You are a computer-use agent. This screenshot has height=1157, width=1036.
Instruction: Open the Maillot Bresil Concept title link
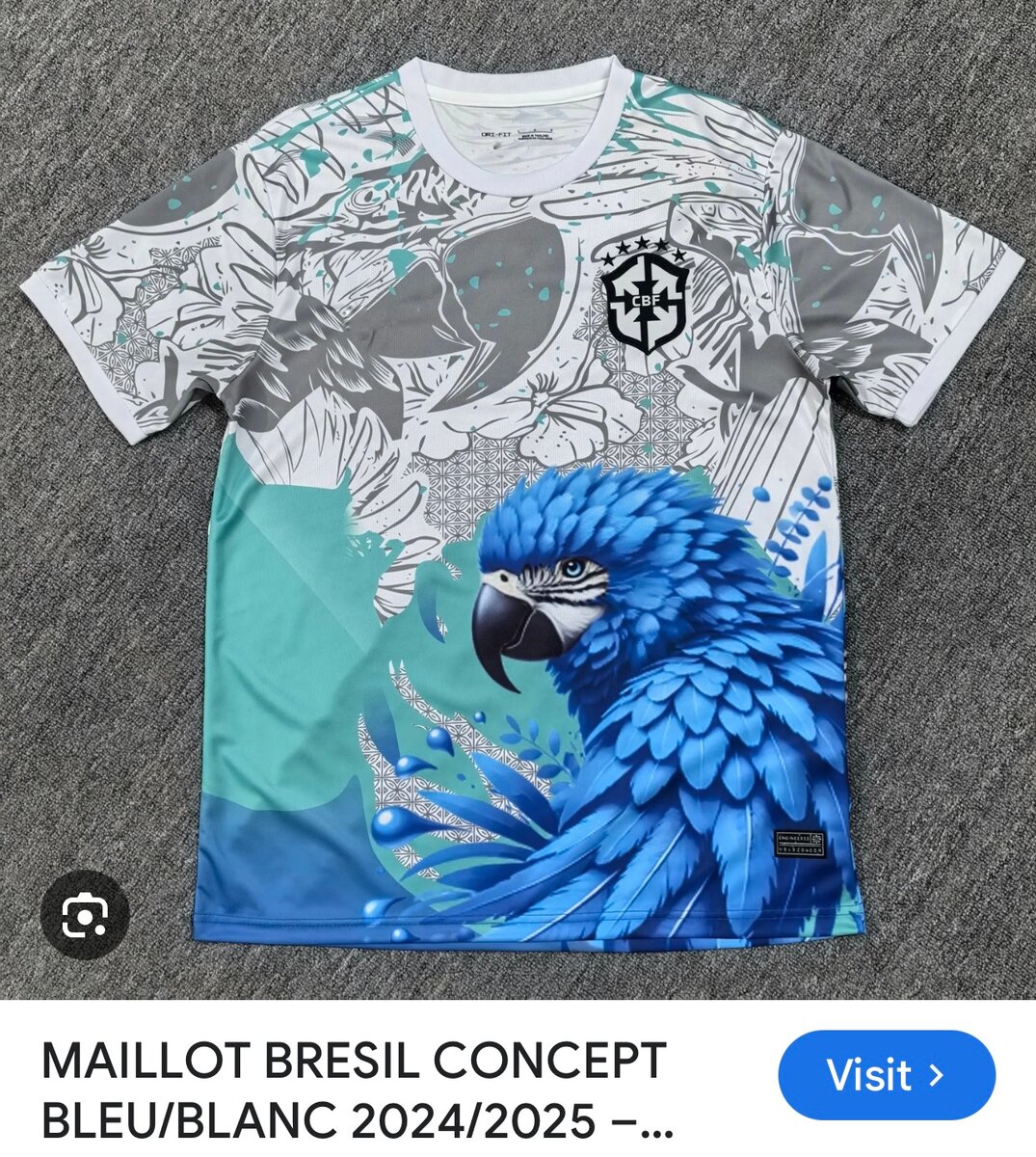357,1090
